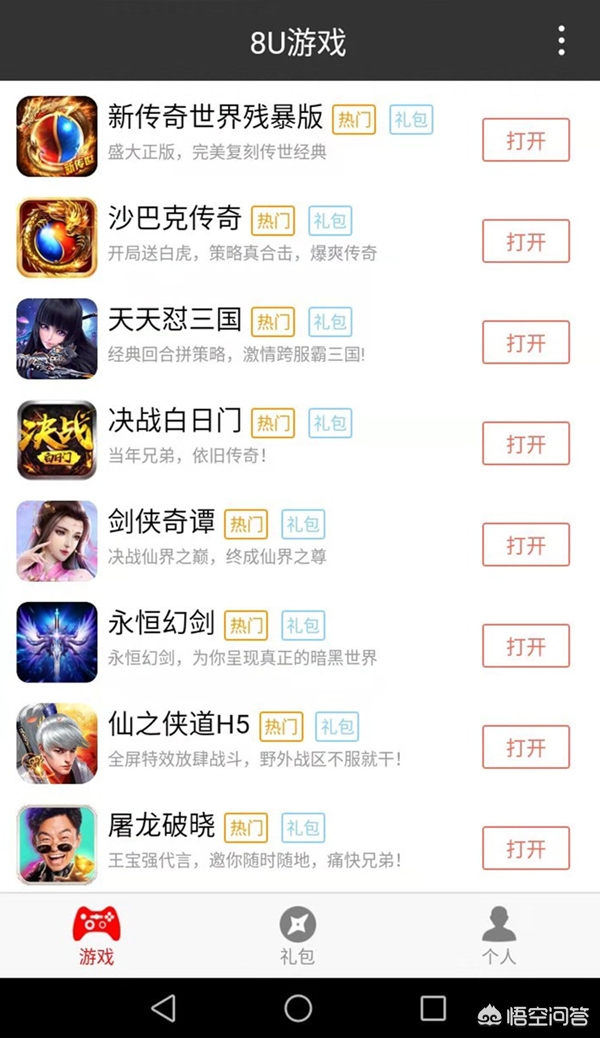Image resolution: width=600 pixels, height=1038 pixels.
Task: Go back with the system back button
Action: pos(163,1008)
